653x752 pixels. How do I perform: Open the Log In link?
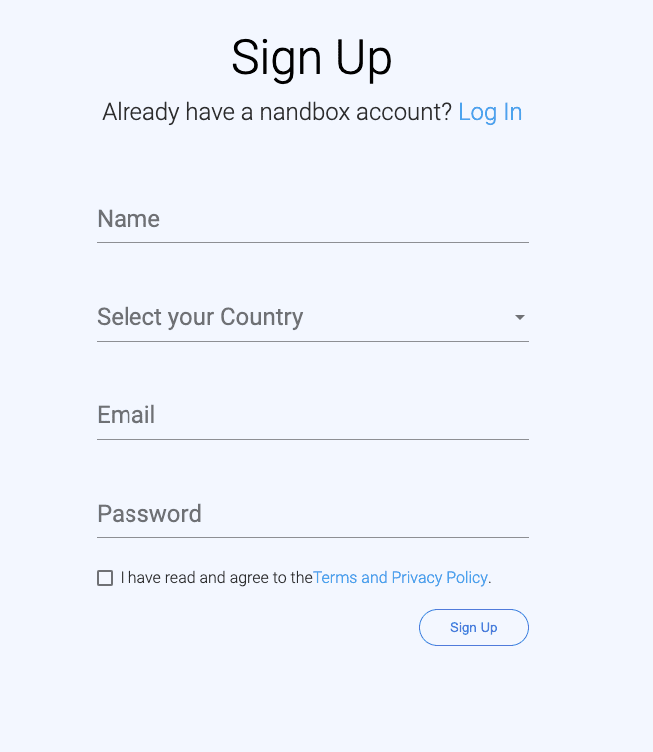click(x=489, y=112)
